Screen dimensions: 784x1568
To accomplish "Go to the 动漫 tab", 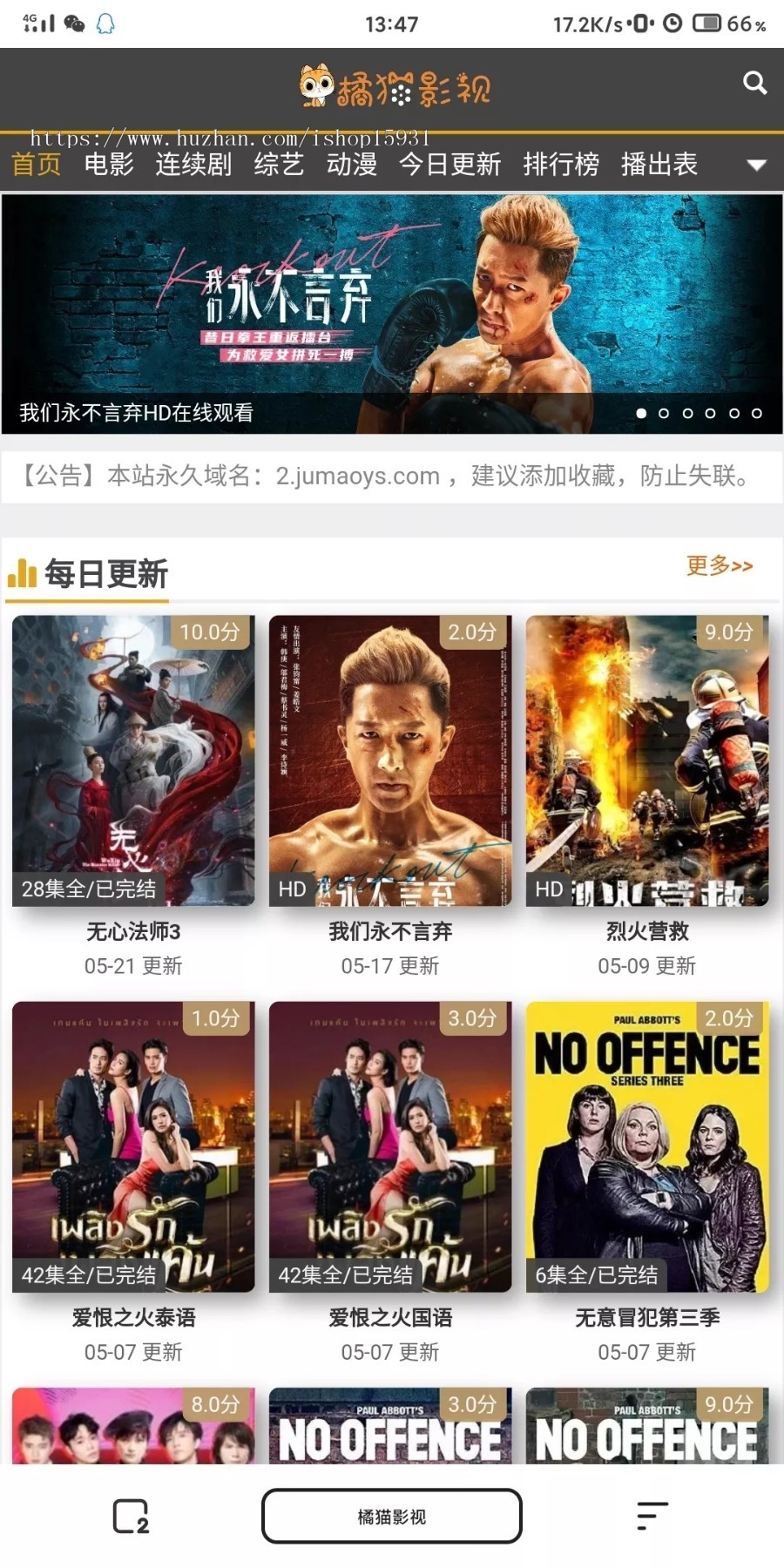I will pos(352,165).
